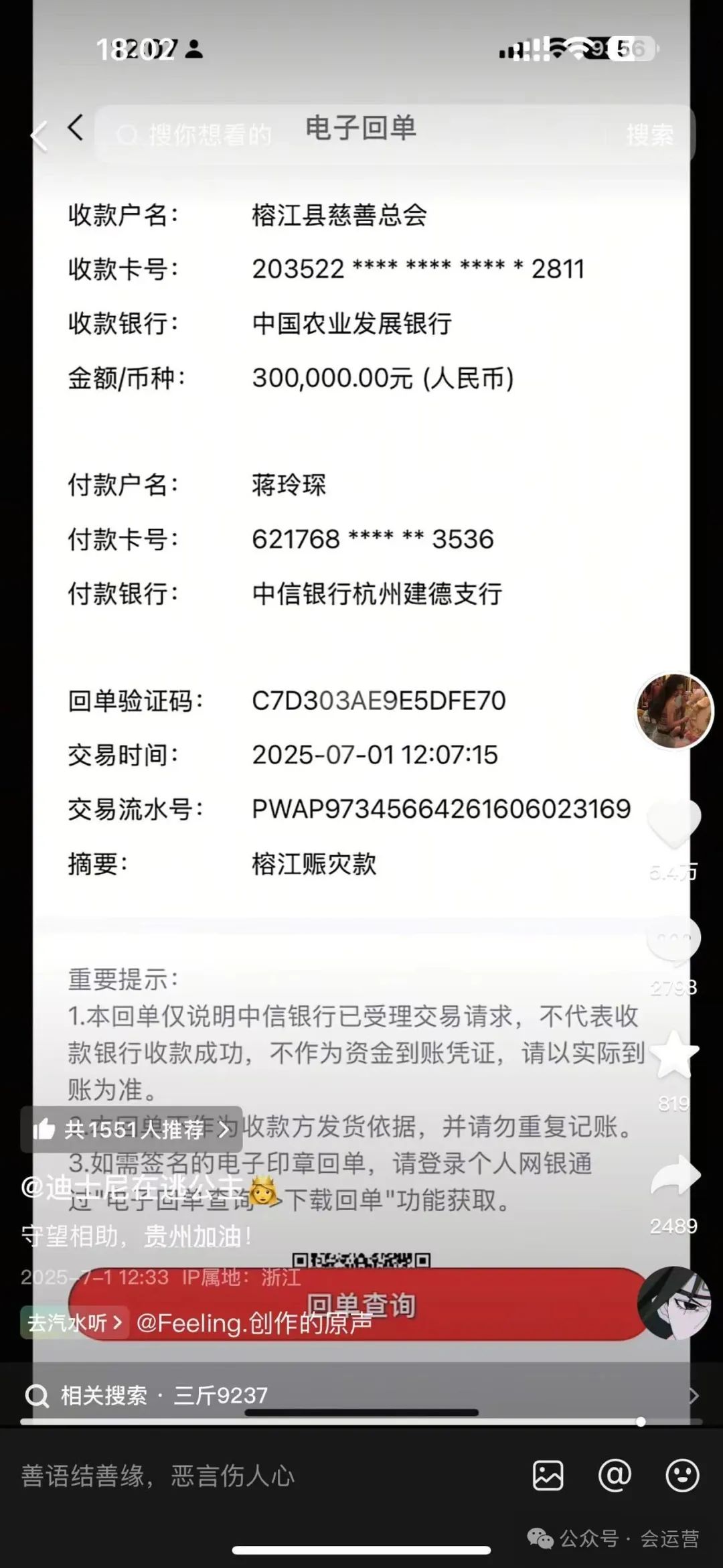The image size is (723, 1568).
Task: Mention someone with the @ icon
Action: click(615, 1476)
